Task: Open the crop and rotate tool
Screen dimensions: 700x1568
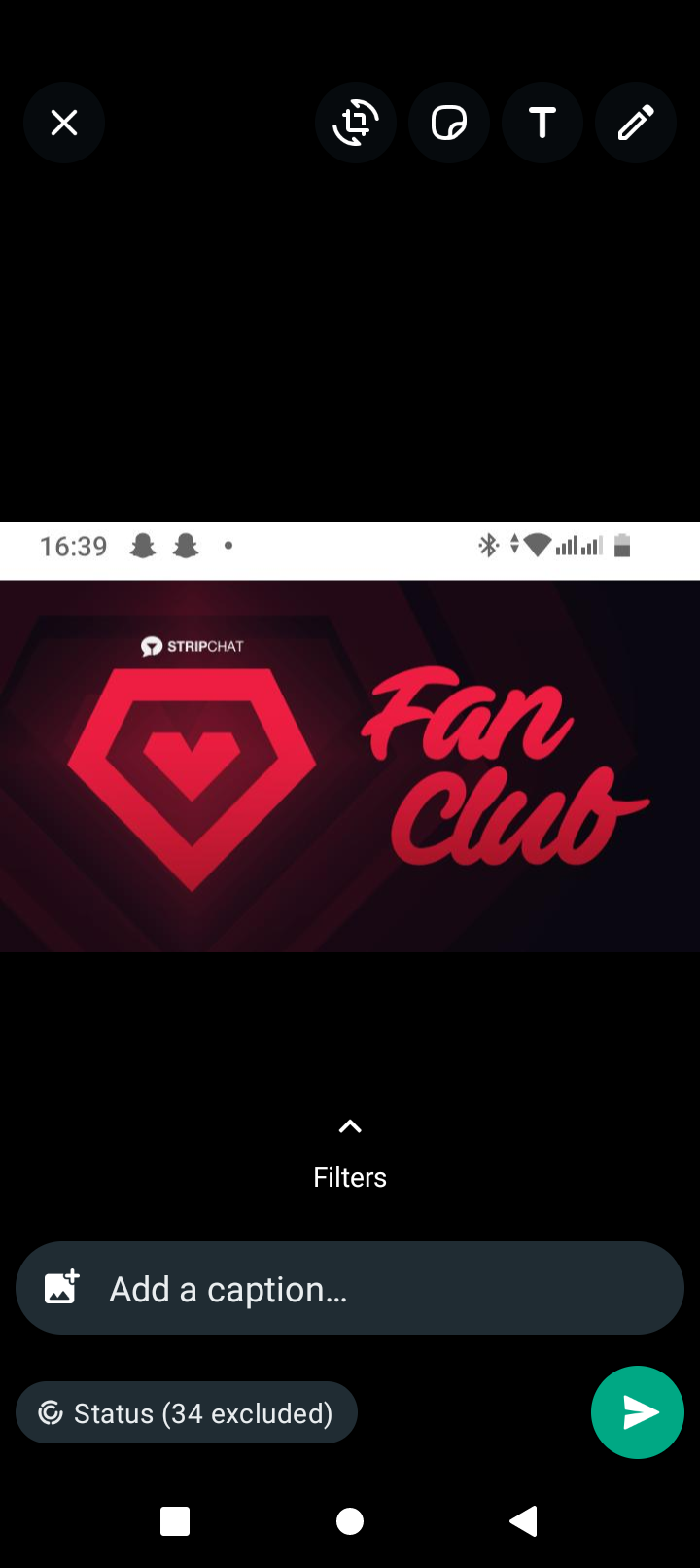Action: click(x=356, y=123)
